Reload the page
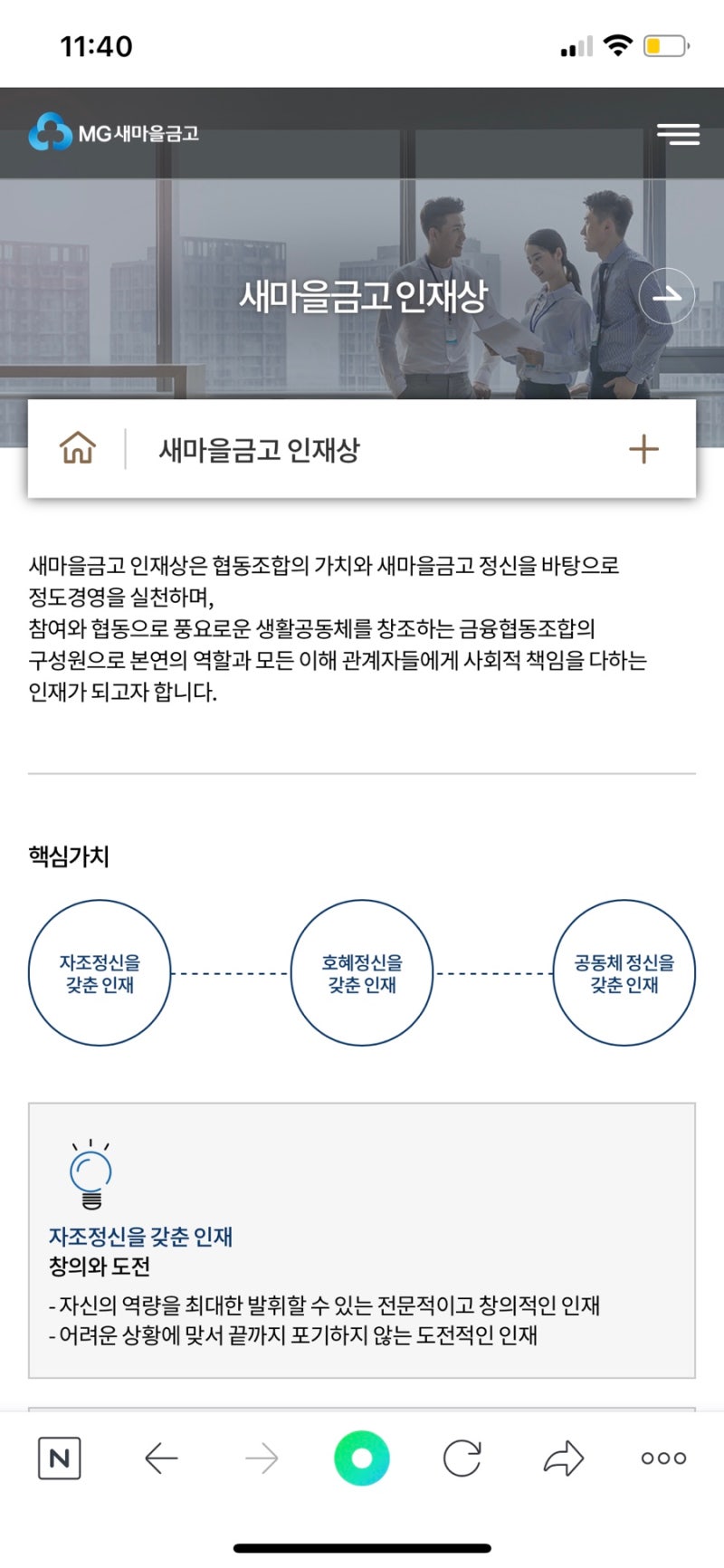 pyautogui.click(x=462, y=1458)
